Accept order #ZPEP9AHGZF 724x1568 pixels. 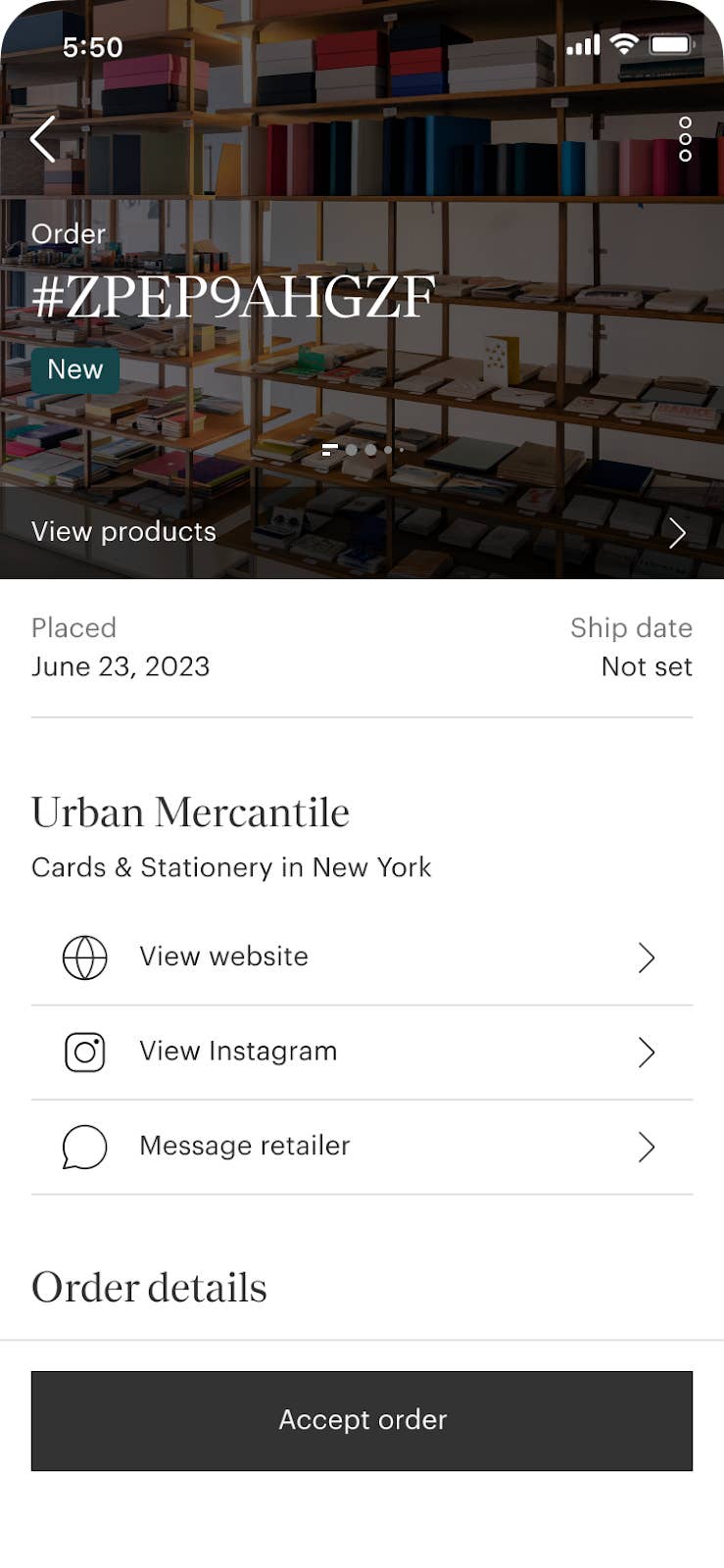point(361,1420)
